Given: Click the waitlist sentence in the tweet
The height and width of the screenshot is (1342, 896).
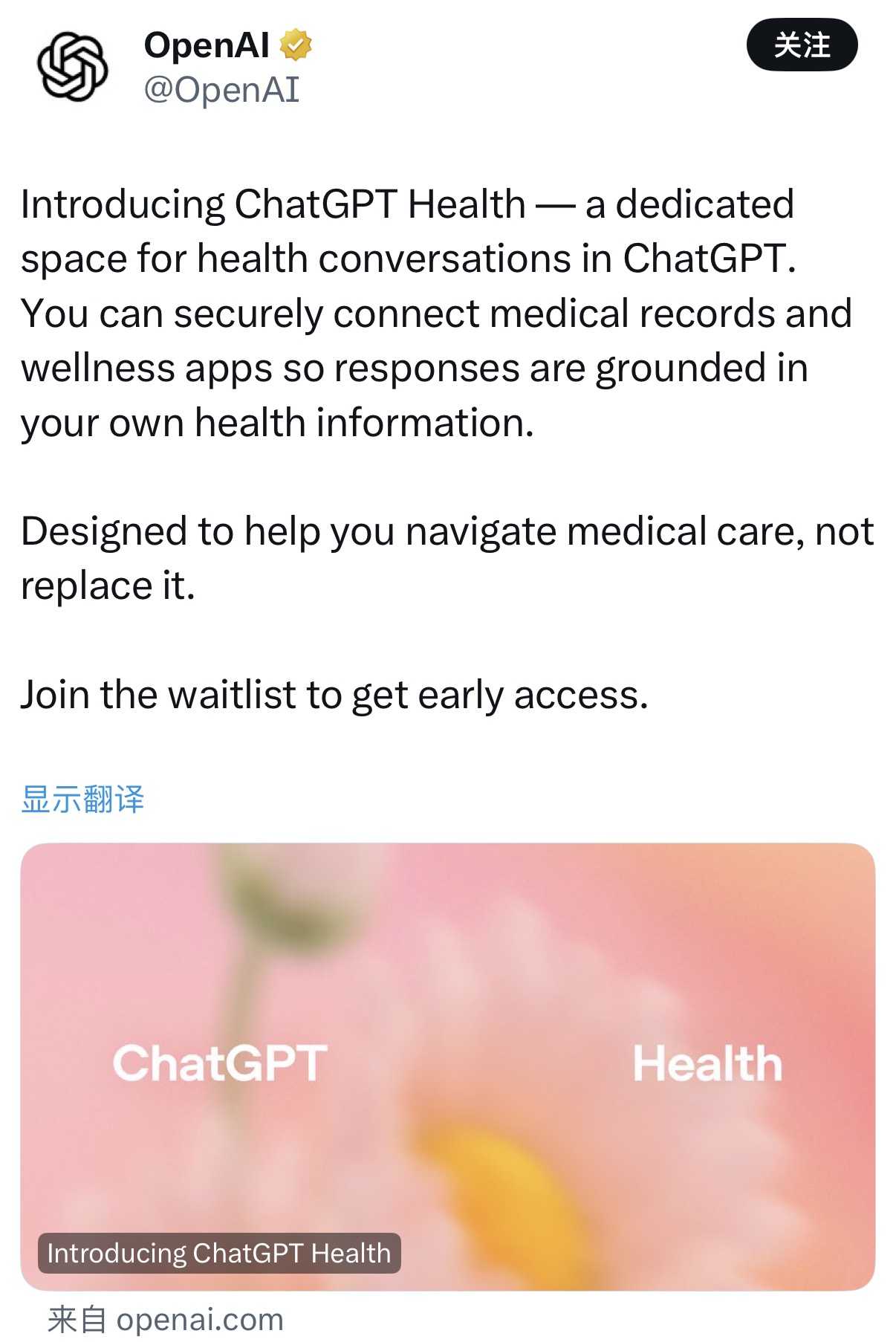Looking at the screenshot, I should [x=334, y=693].
